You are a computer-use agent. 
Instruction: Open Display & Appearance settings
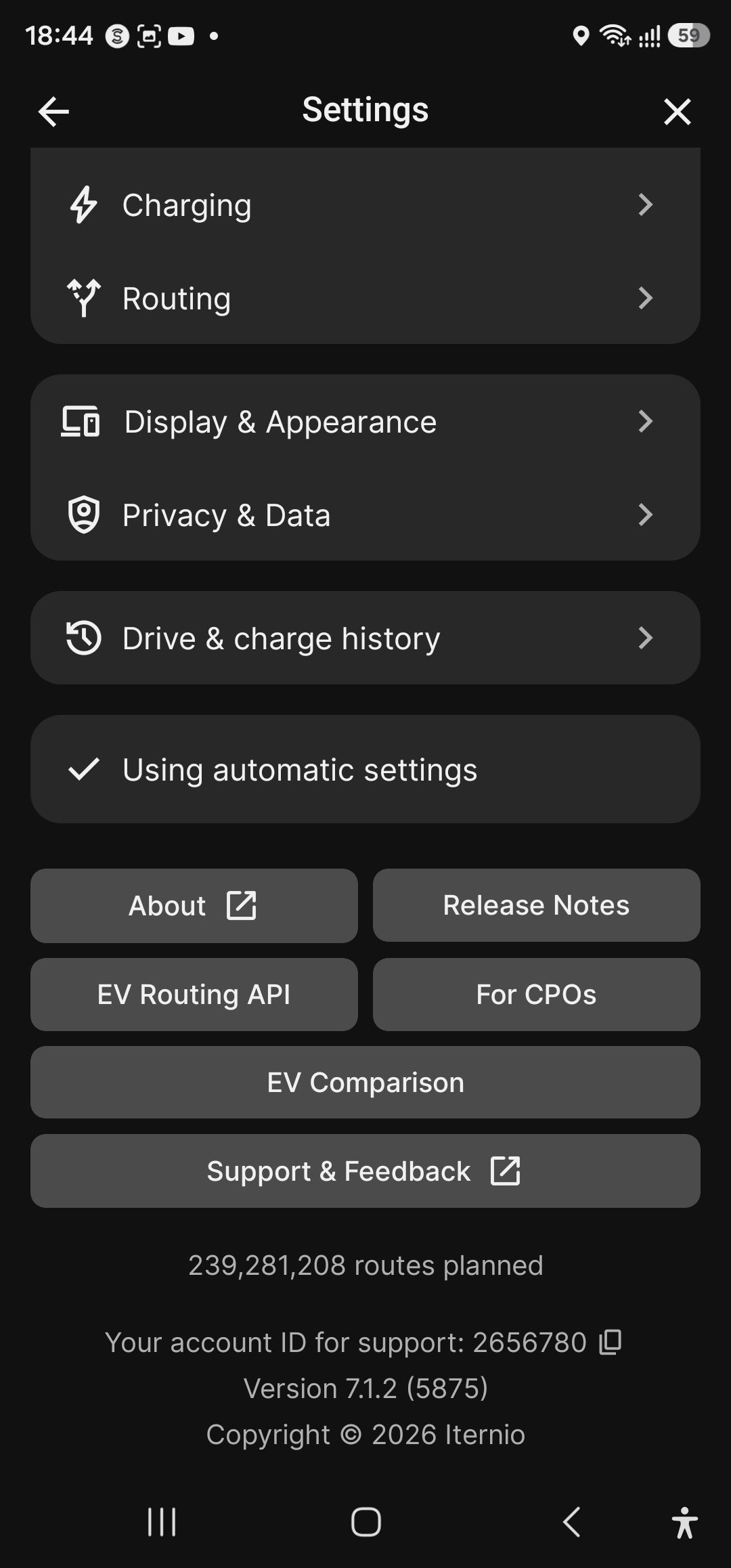coord(365,422)
